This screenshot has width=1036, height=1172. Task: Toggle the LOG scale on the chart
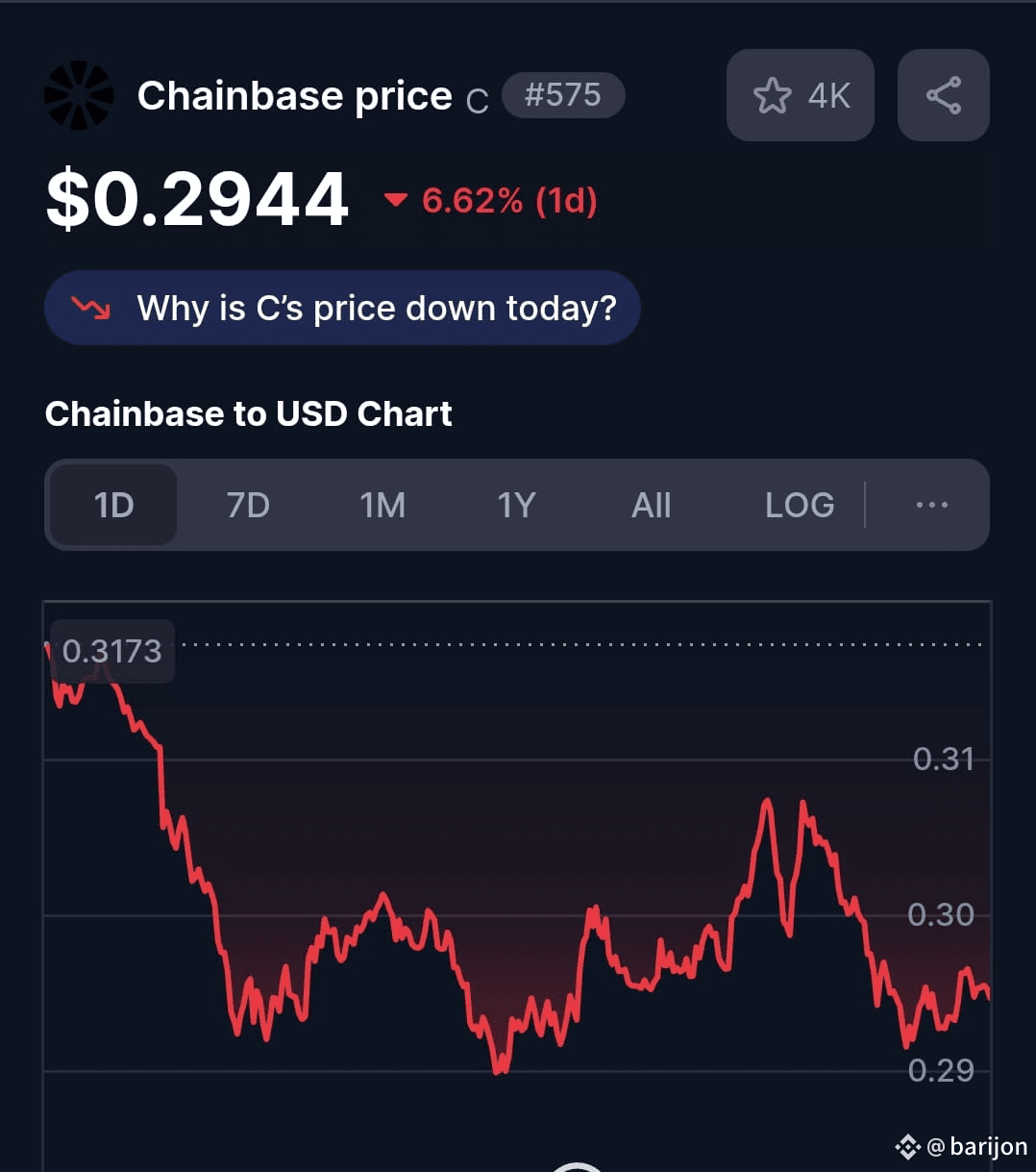[x=800, y=505]
